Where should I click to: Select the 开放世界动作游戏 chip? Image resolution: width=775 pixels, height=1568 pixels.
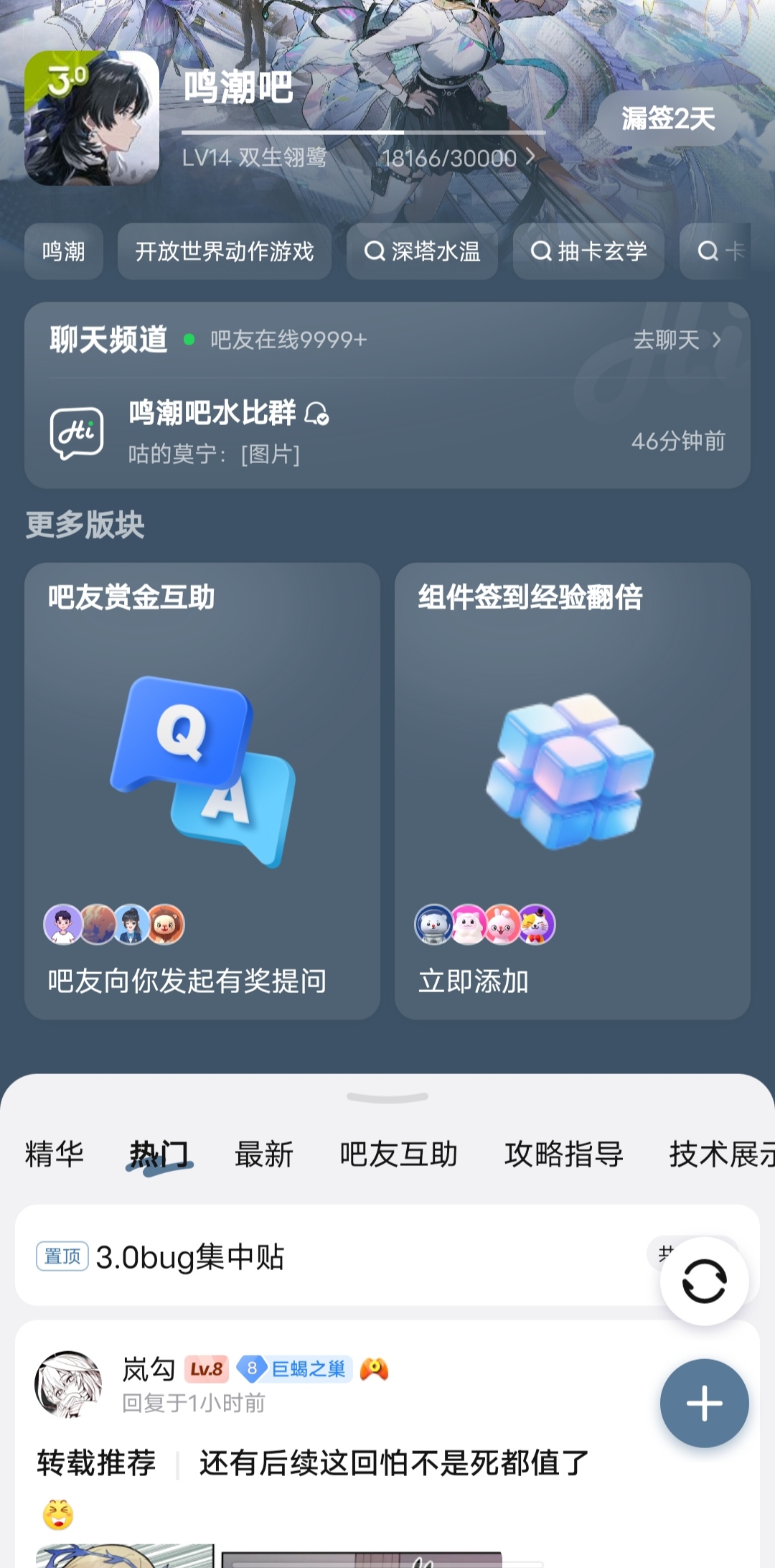[225, 251]
